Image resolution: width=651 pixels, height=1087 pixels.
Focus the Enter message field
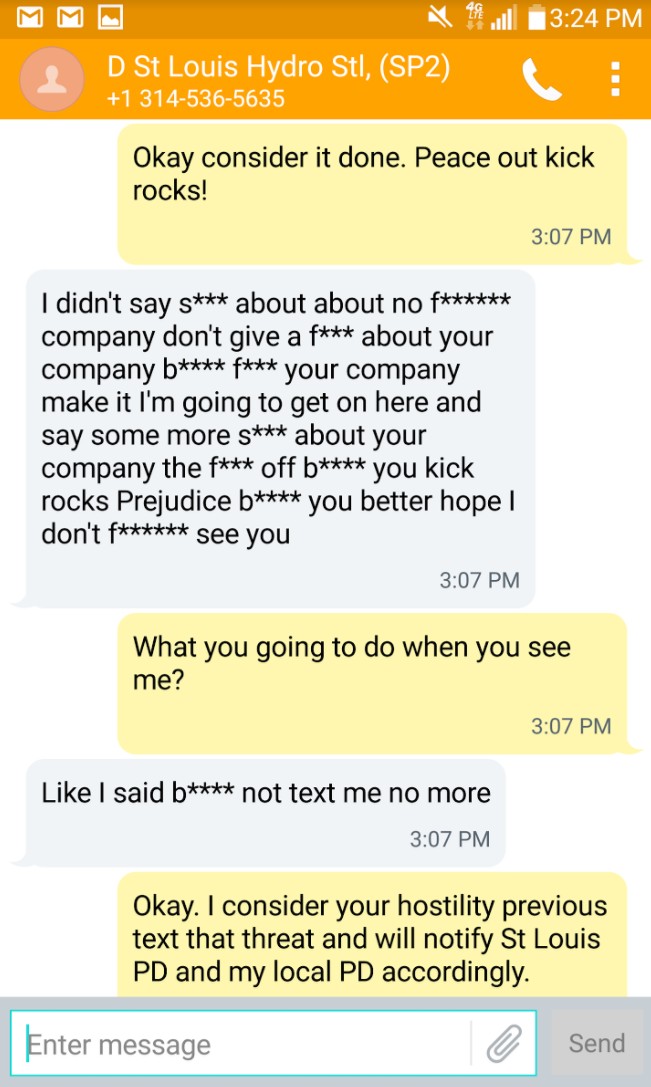pos(241,1043)
